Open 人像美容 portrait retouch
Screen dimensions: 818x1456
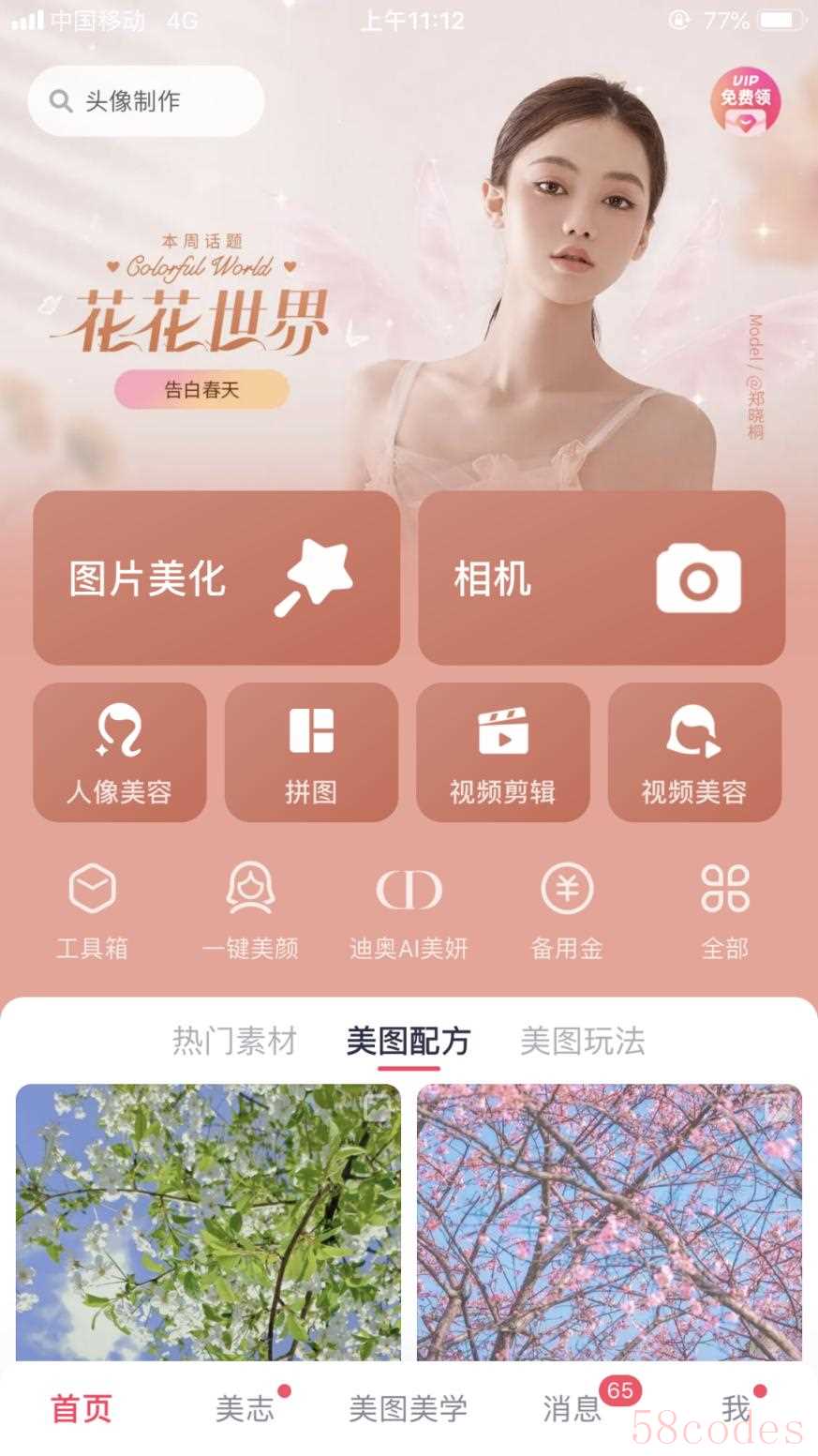tap(119, 752)
